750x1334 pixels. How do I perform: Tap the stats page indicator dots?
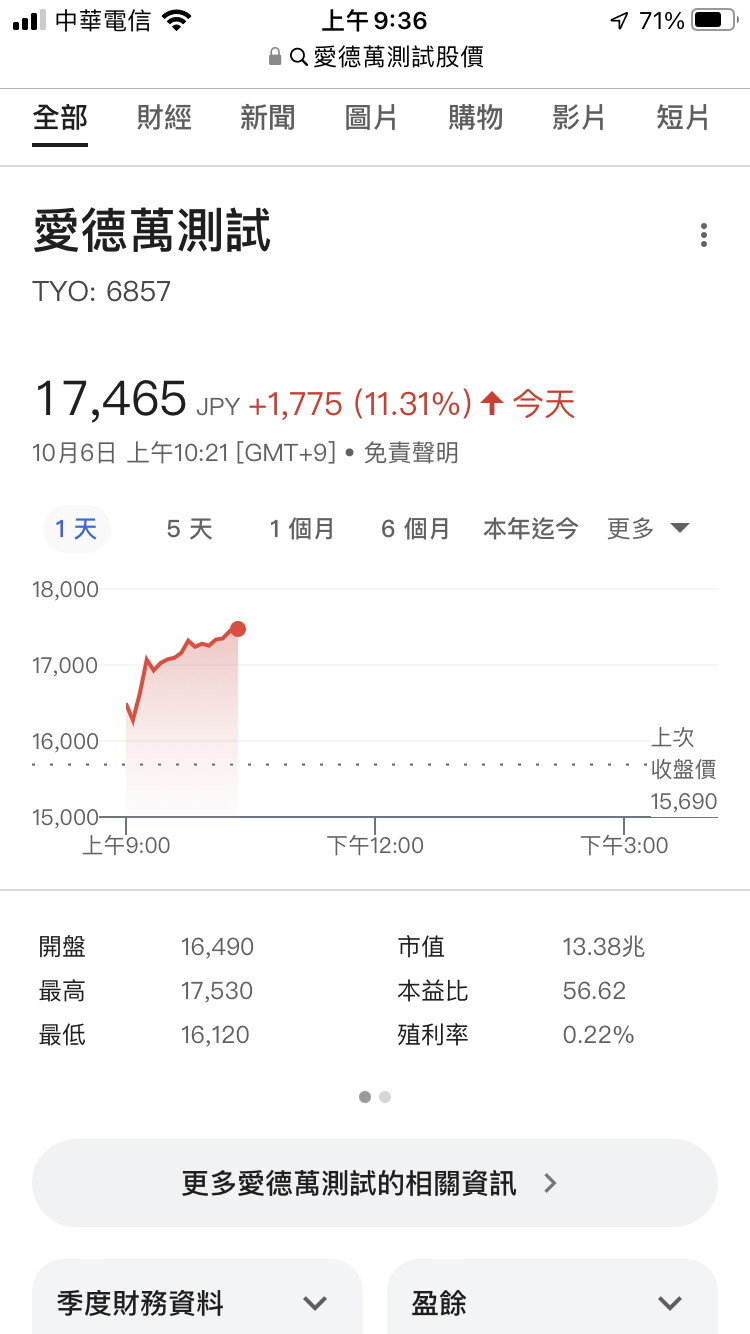375,1097
